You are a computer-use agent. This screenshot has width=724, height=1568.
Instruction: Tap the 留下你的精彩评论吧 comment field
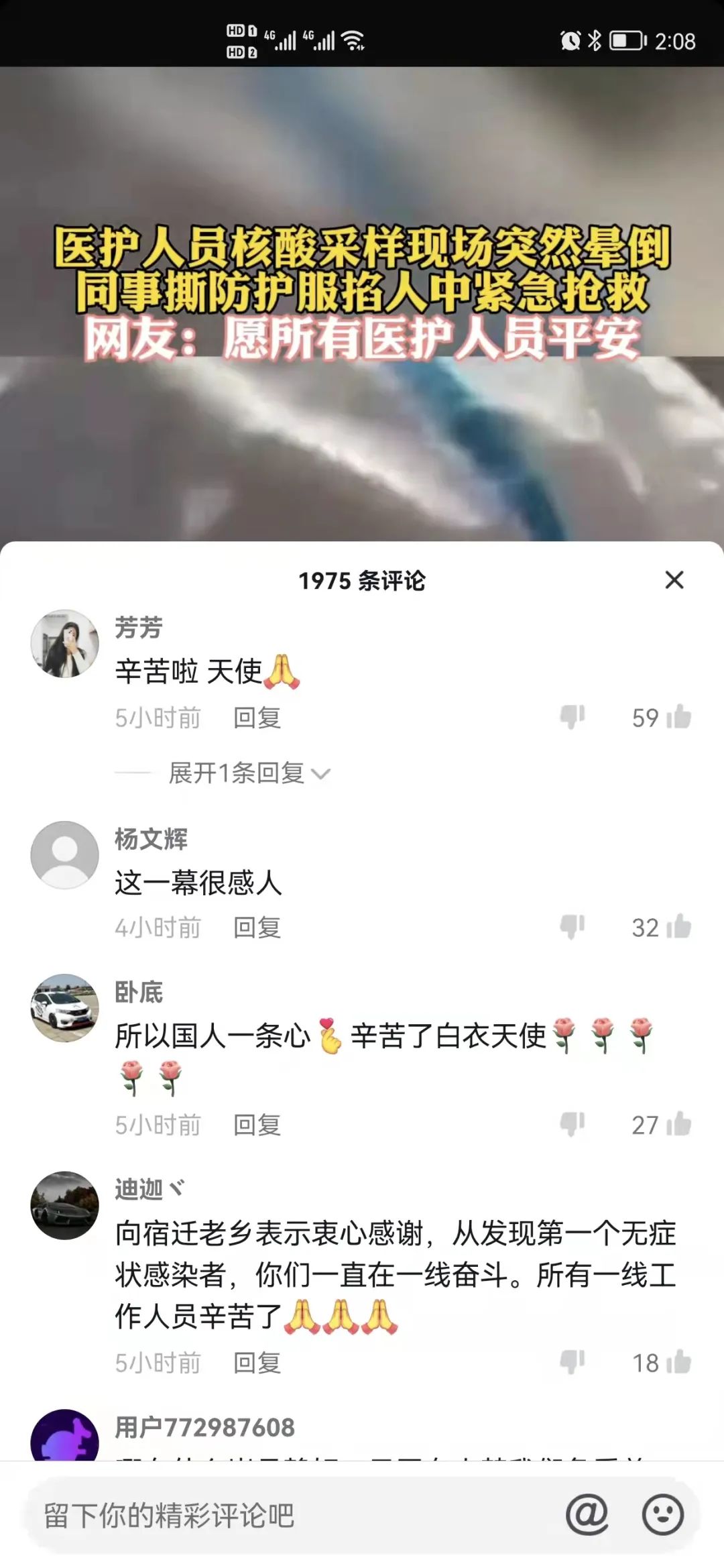(x=288, y=1516)
